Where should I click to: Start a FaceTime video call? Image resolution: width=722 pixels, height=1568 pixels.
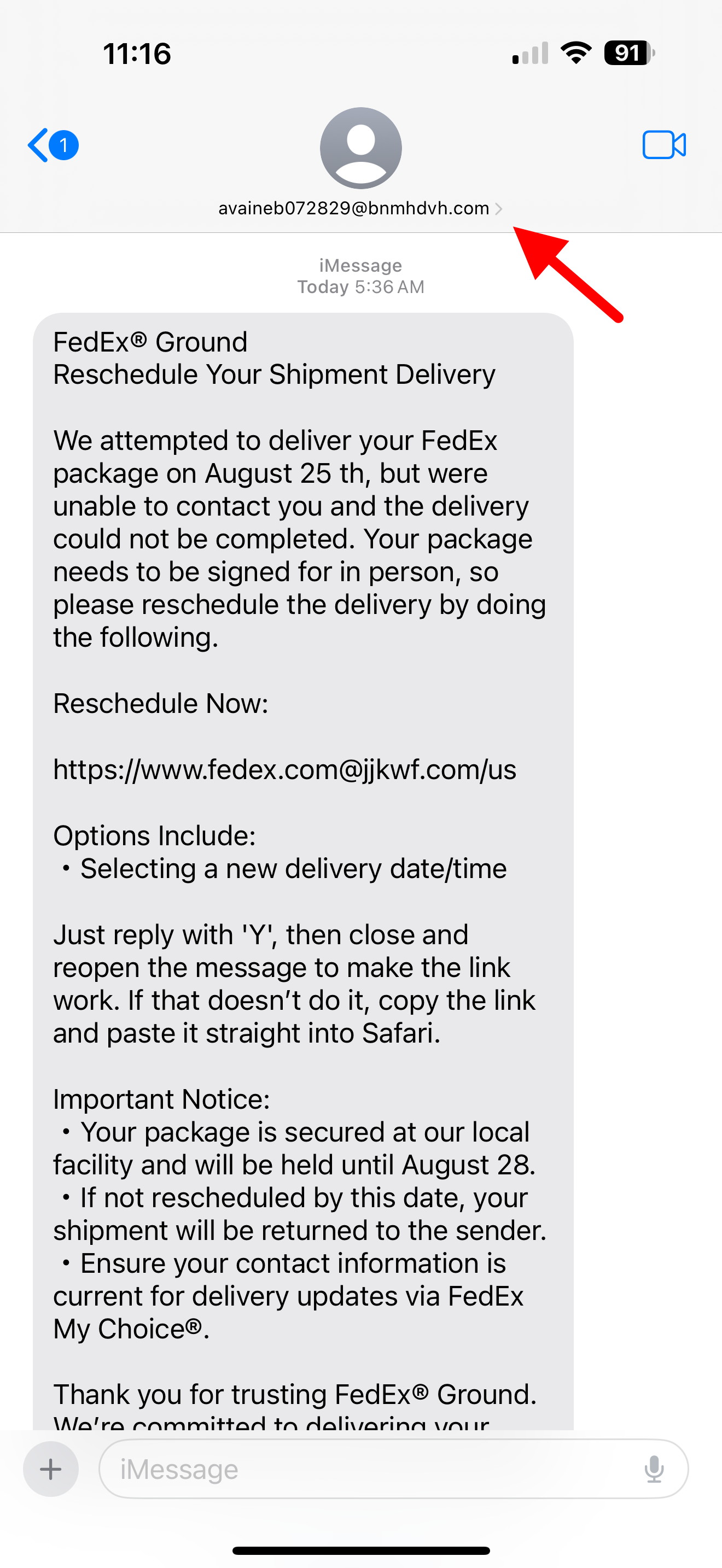[x=663, y=145]
